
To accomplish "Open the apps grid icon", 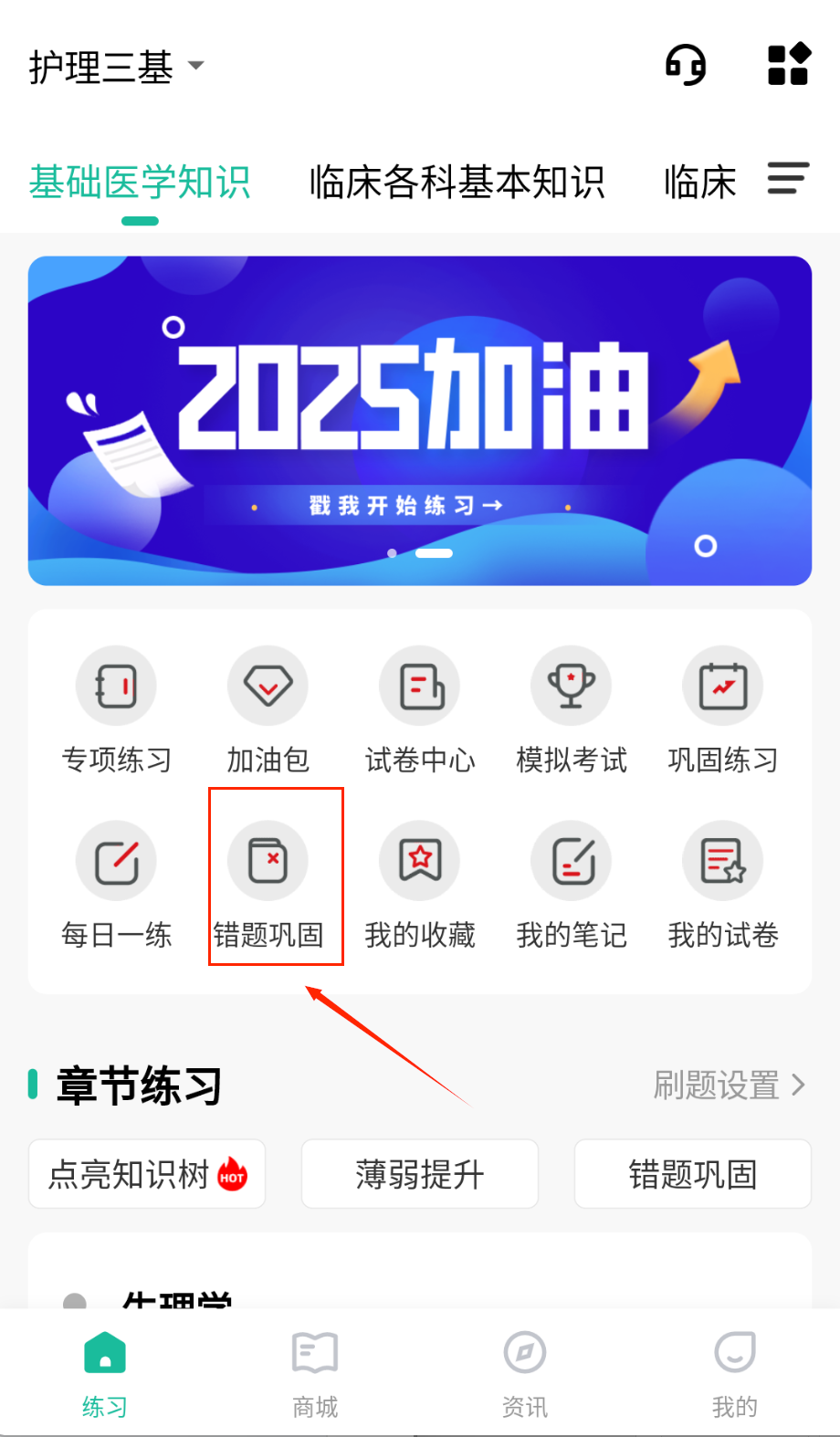I will point(789,65).
